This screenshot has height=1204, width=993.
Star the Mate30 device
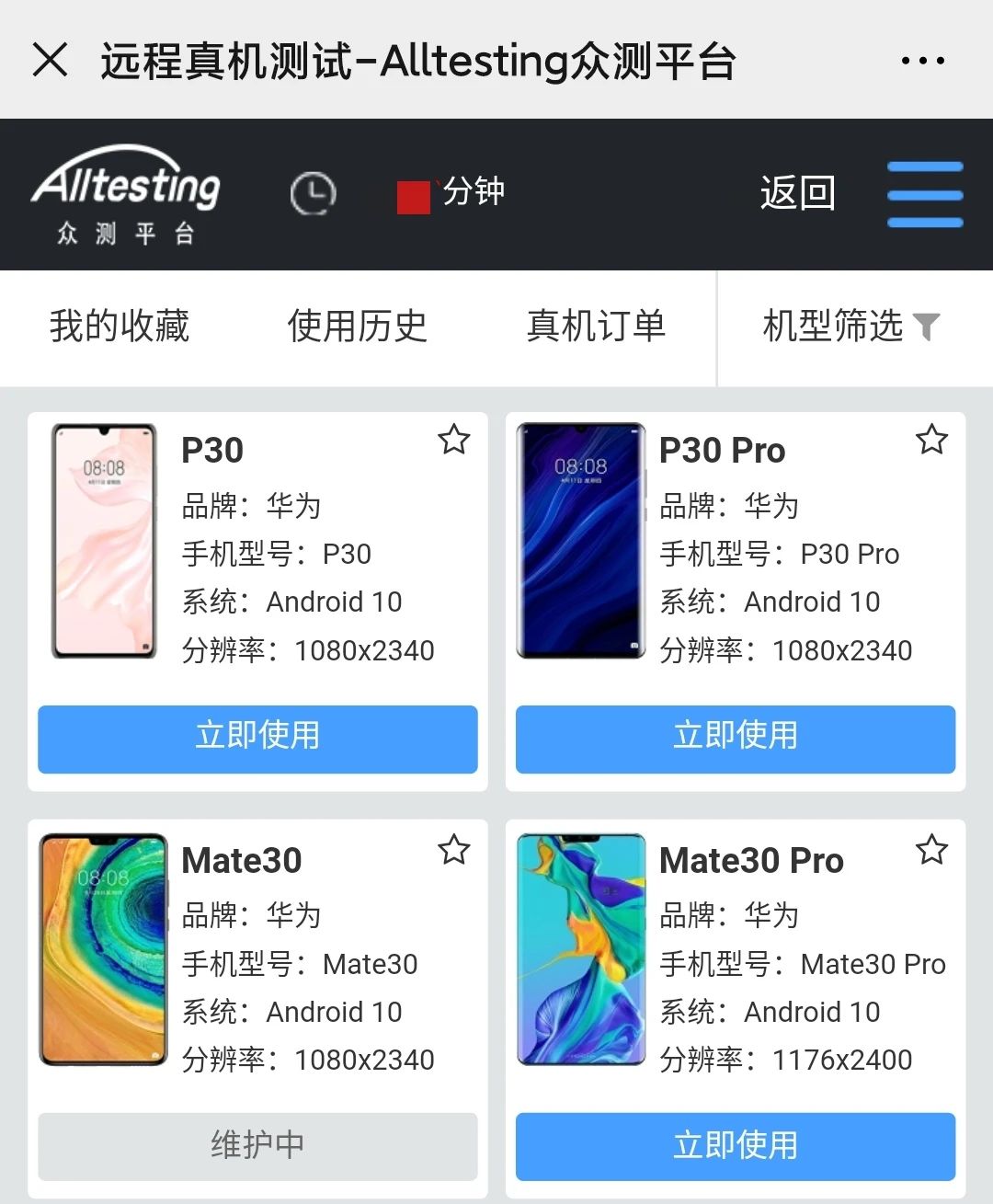click(x=454, y=849)
